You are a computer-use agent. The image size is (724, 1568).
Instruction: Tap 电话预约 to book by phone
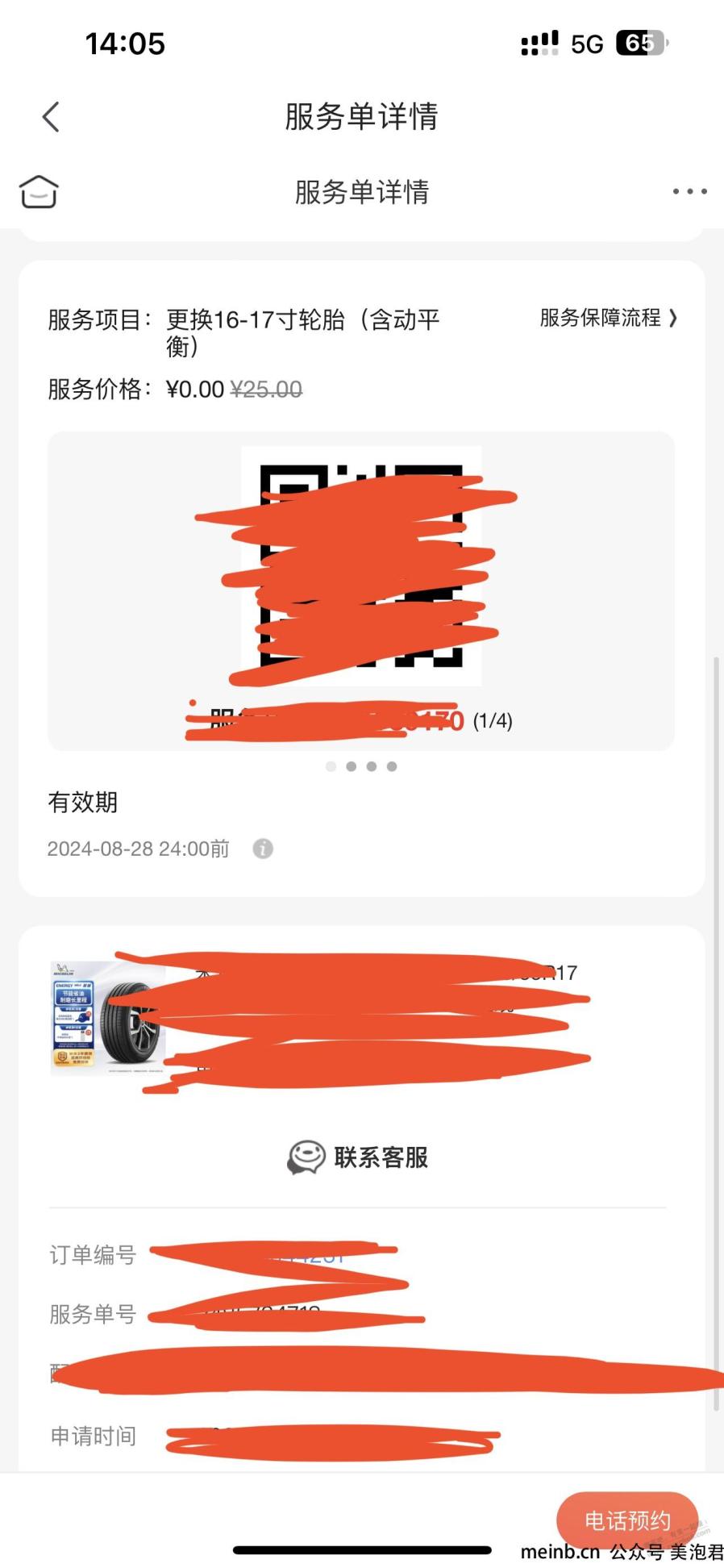[x=626, y=1520]
